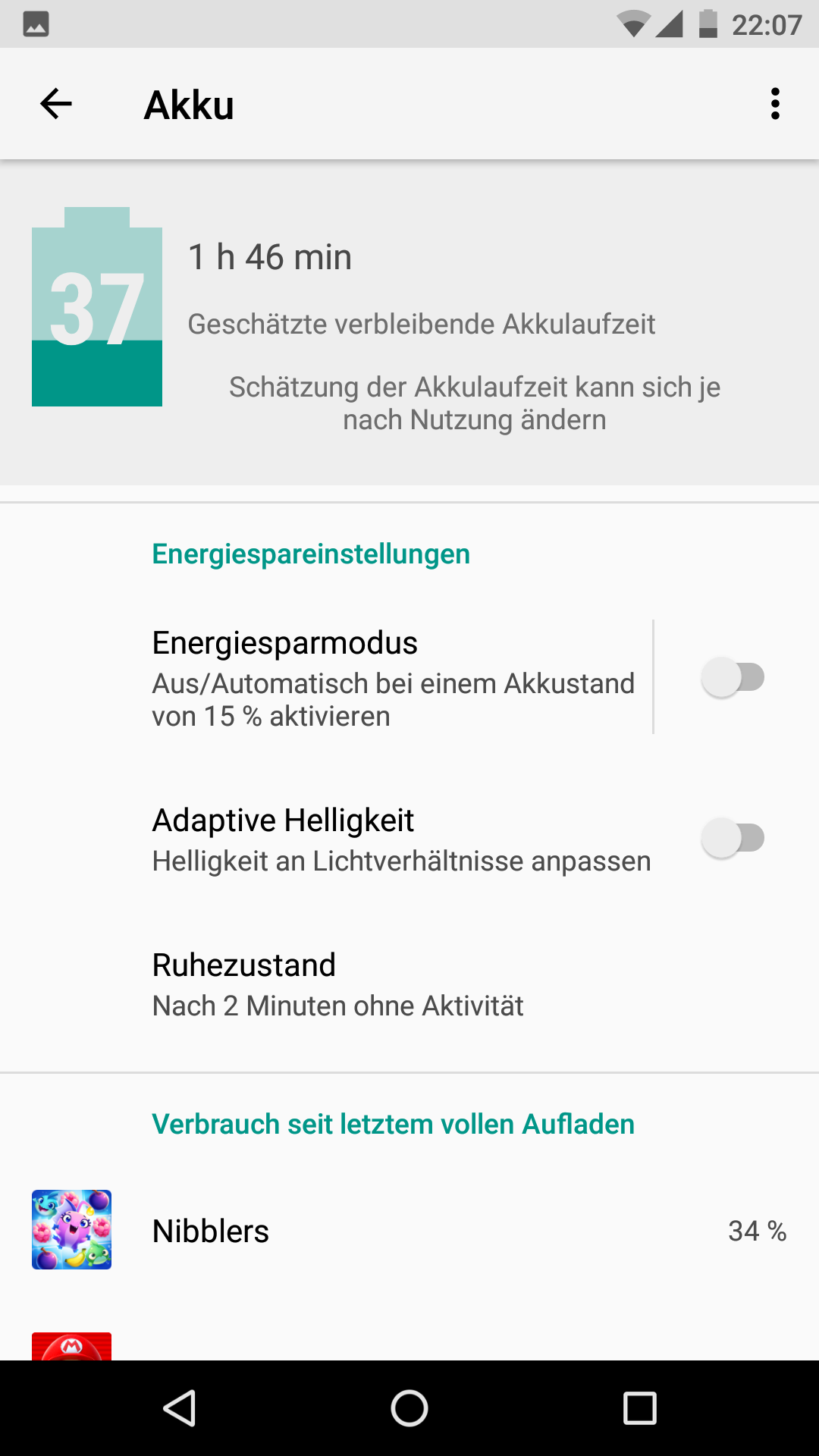Viewport: 819px width, 1456px height.
Task: Open the overflow menu in Akku
Action: (774, 104)
